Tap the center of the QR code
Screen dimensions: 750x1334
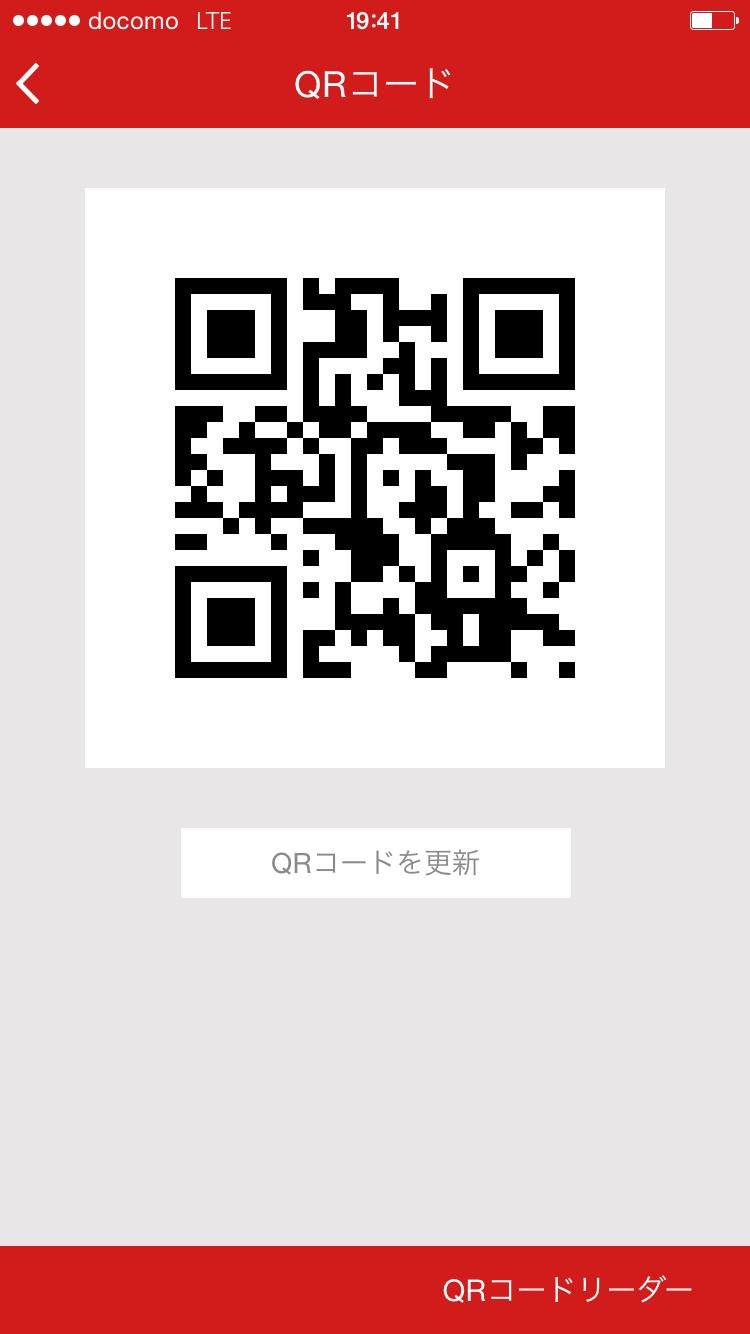click(x=375, y=476)
